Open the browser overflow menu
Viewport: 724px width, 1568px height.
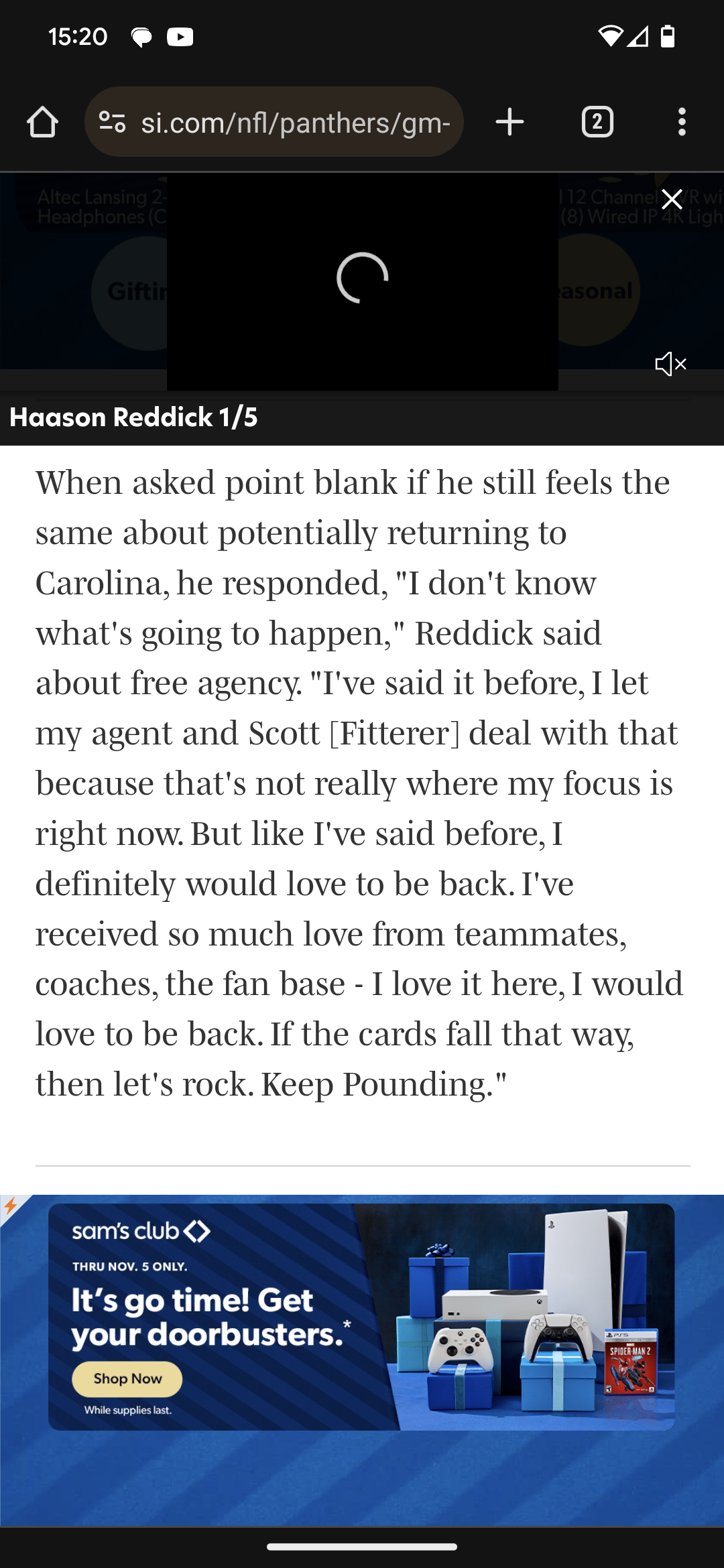(682, 122)
